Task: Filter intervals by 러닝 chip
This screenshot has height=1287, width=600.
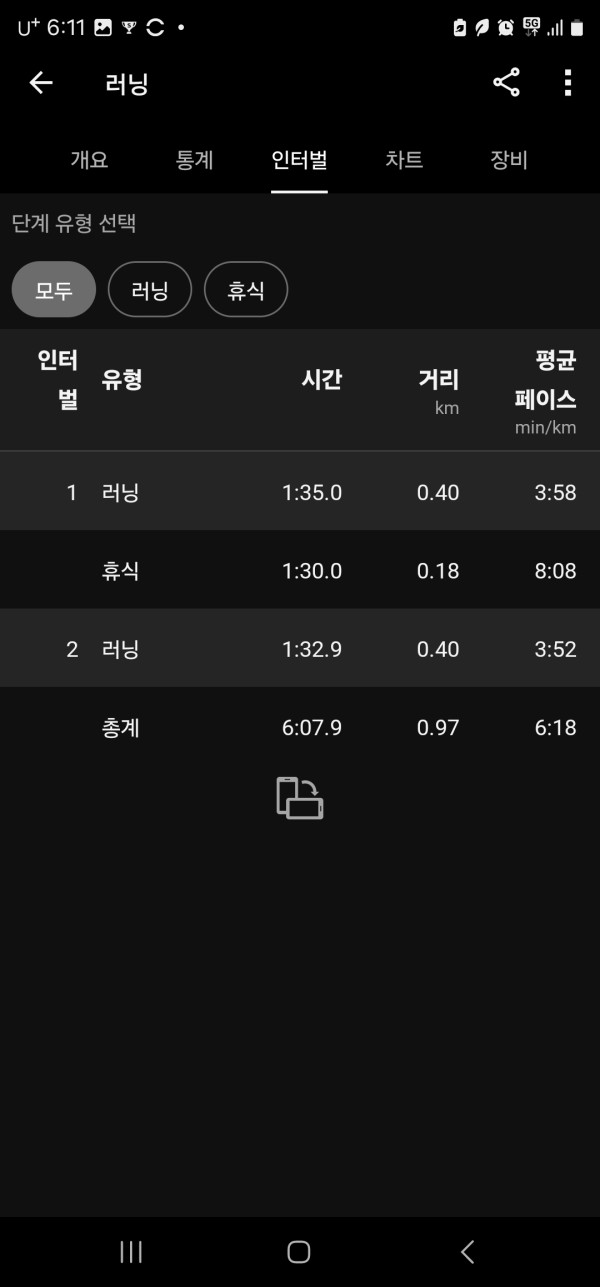Action: 150,290
